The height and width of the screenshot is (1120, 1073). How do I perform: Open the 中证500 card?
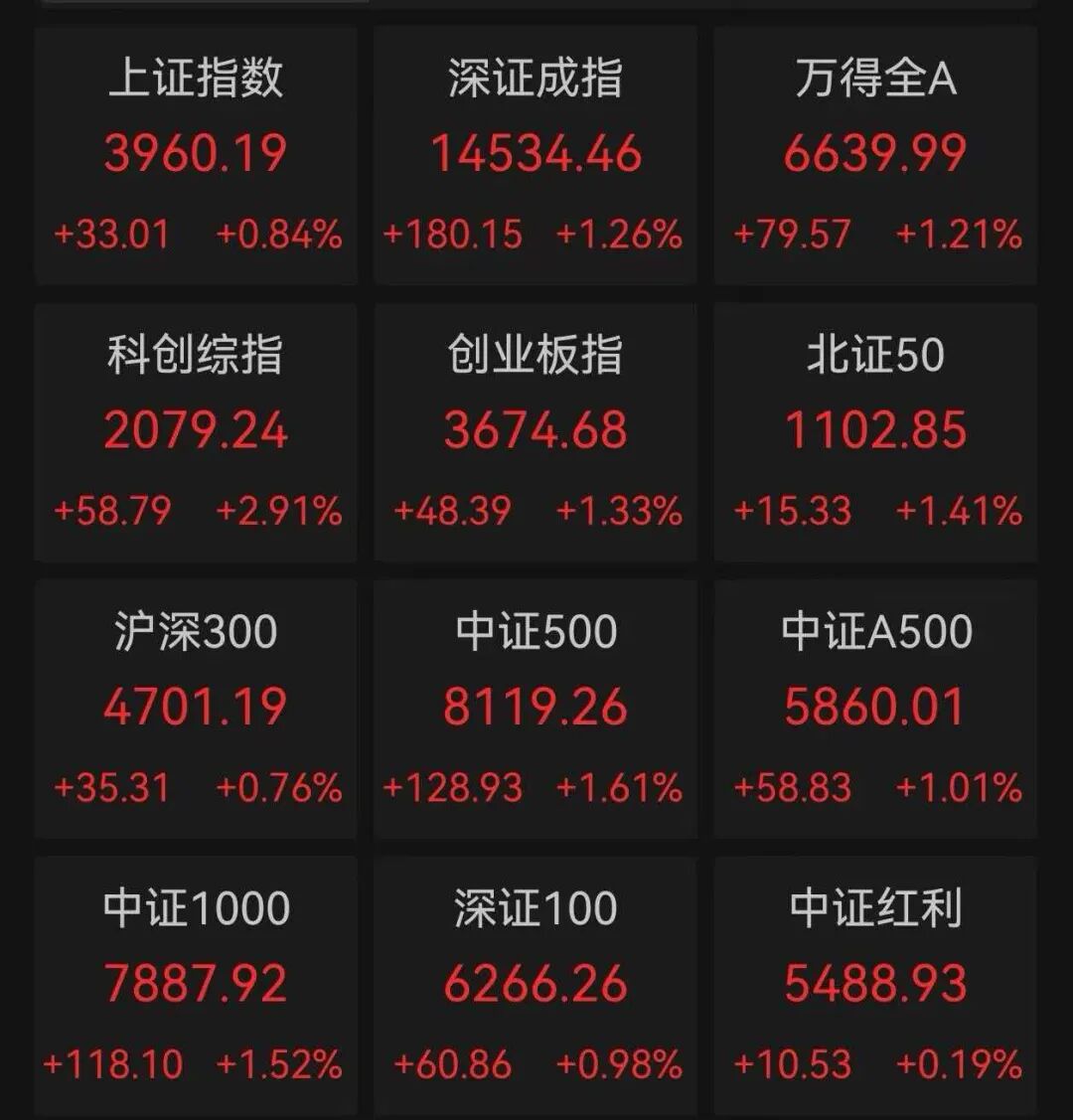[x=536, y=710]
